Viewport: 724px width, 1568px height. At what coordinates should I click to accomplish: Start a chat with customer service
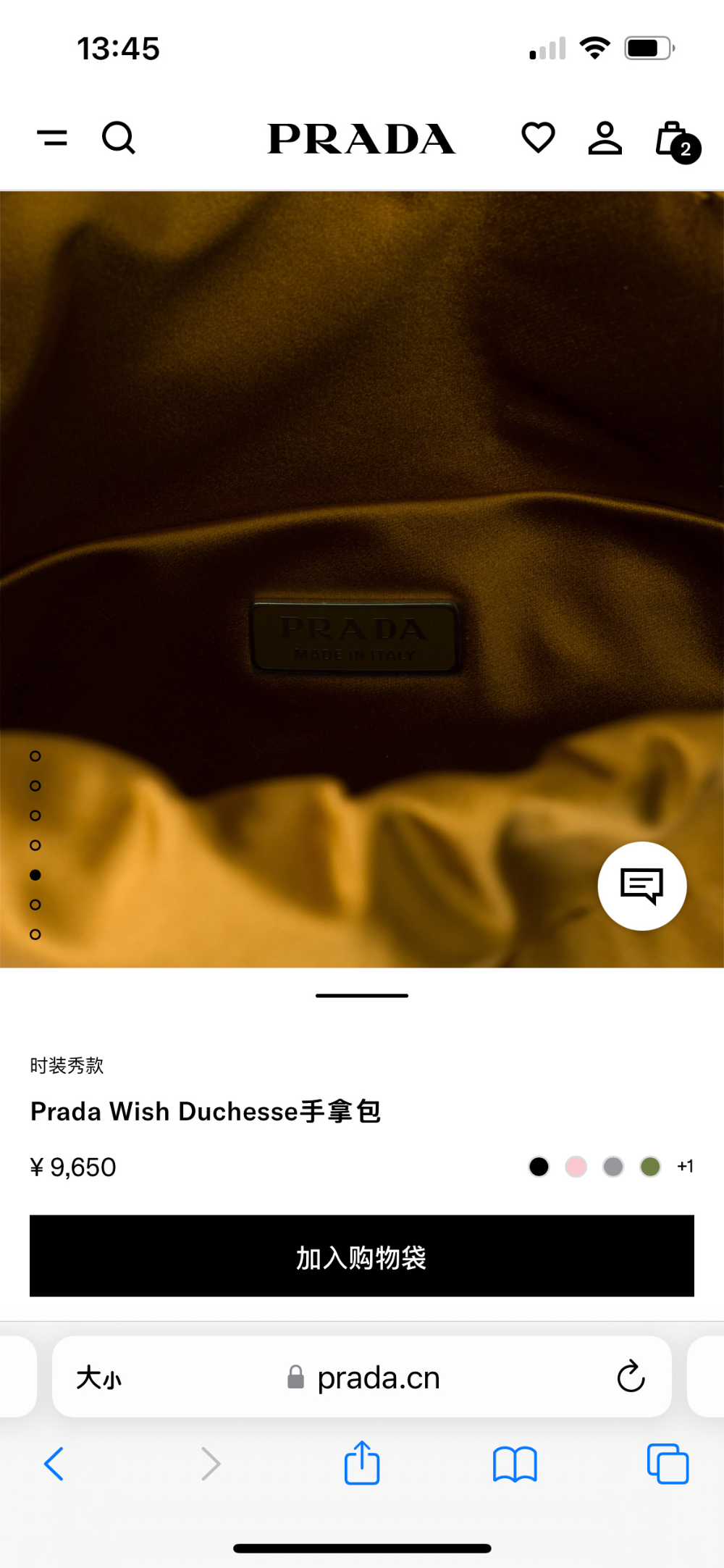click(642, 886)
